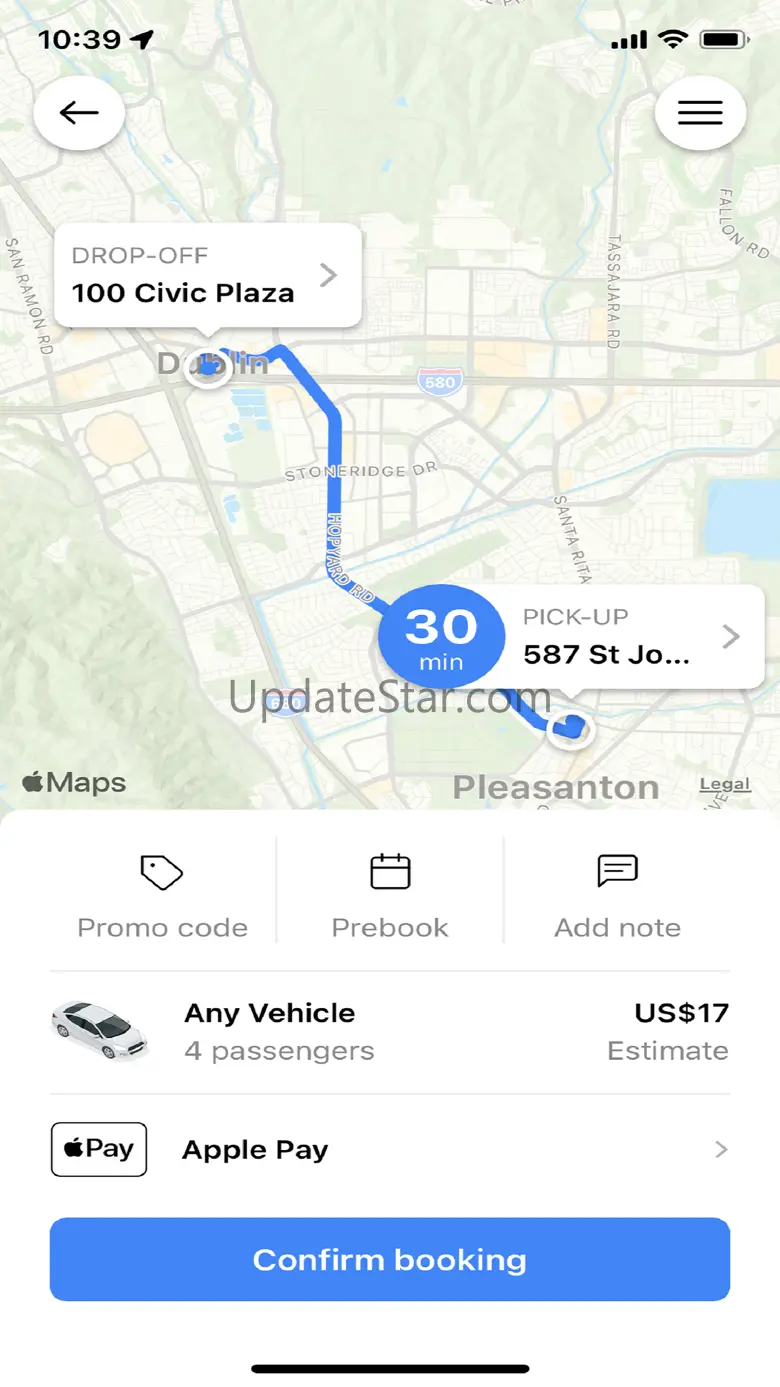
Task: Change the Apple Pay payment method
Action: [x=390, y=1150]
